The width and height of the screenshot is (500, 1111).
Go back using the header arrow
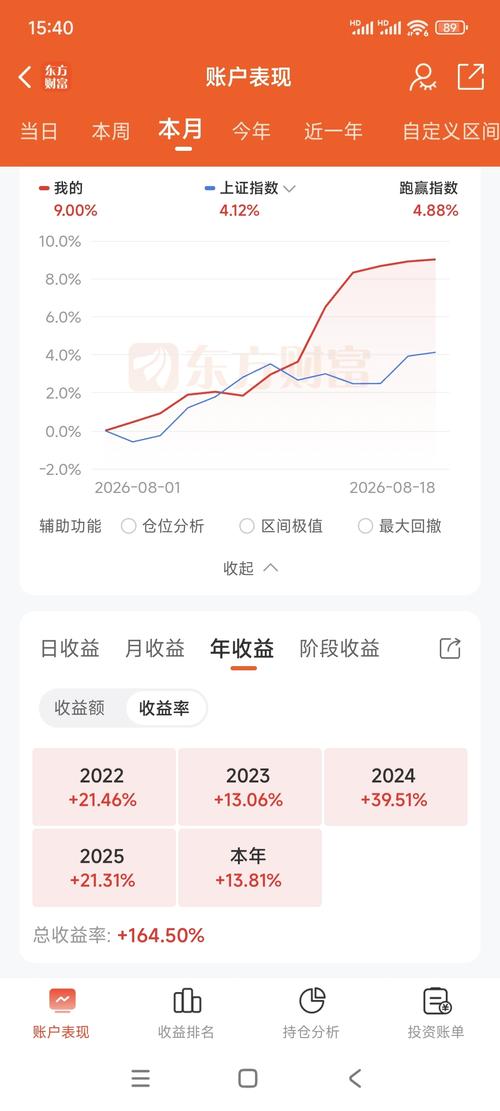[x=25, y=77]
